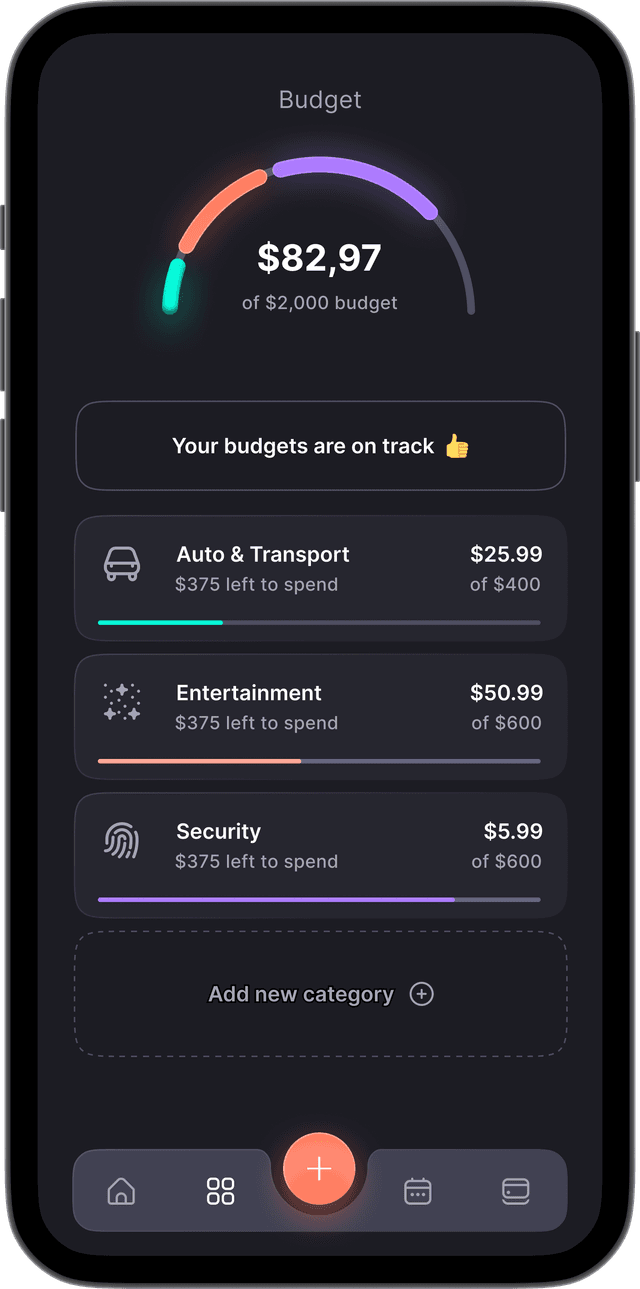Switch to the calendar tab

click(x=417, y=1191)
